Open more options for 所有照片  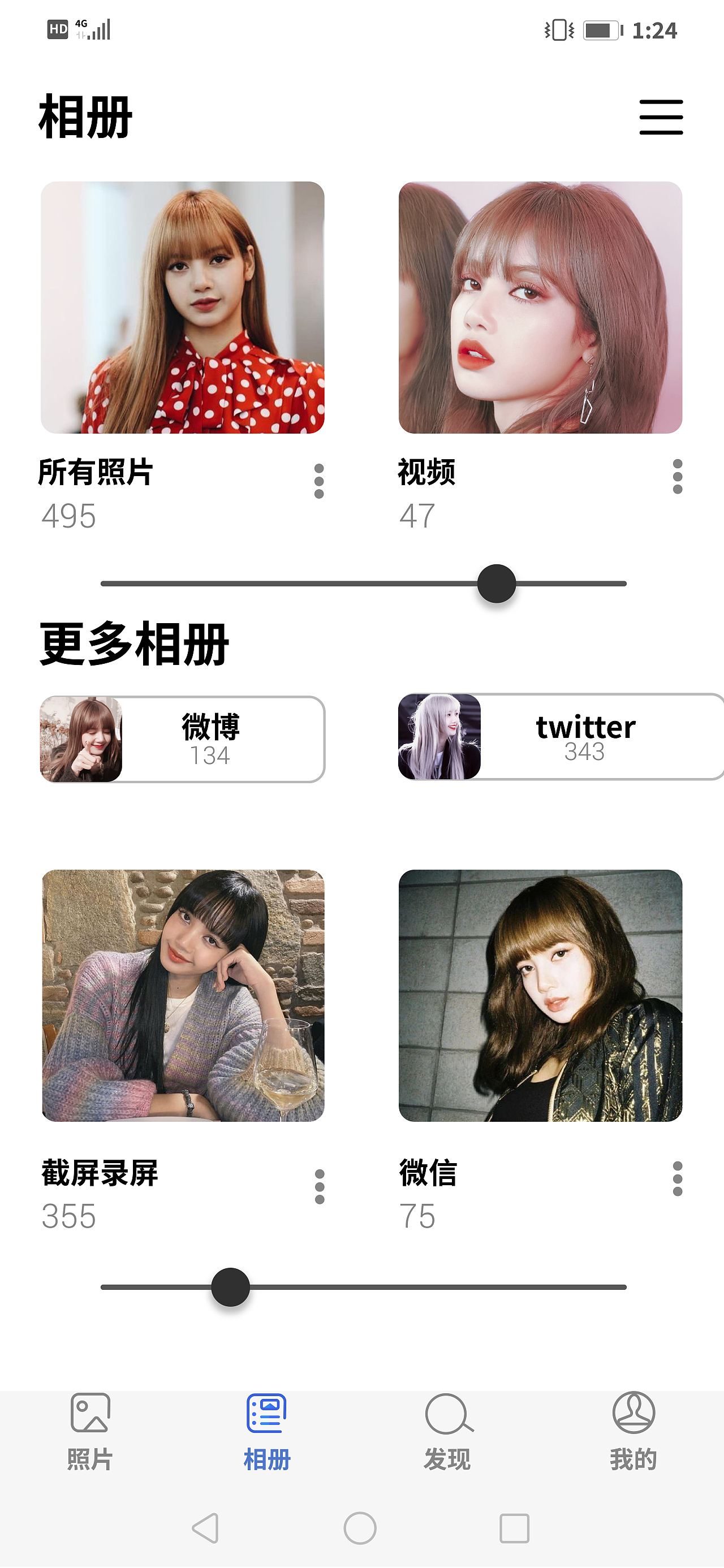pos(318,481)
